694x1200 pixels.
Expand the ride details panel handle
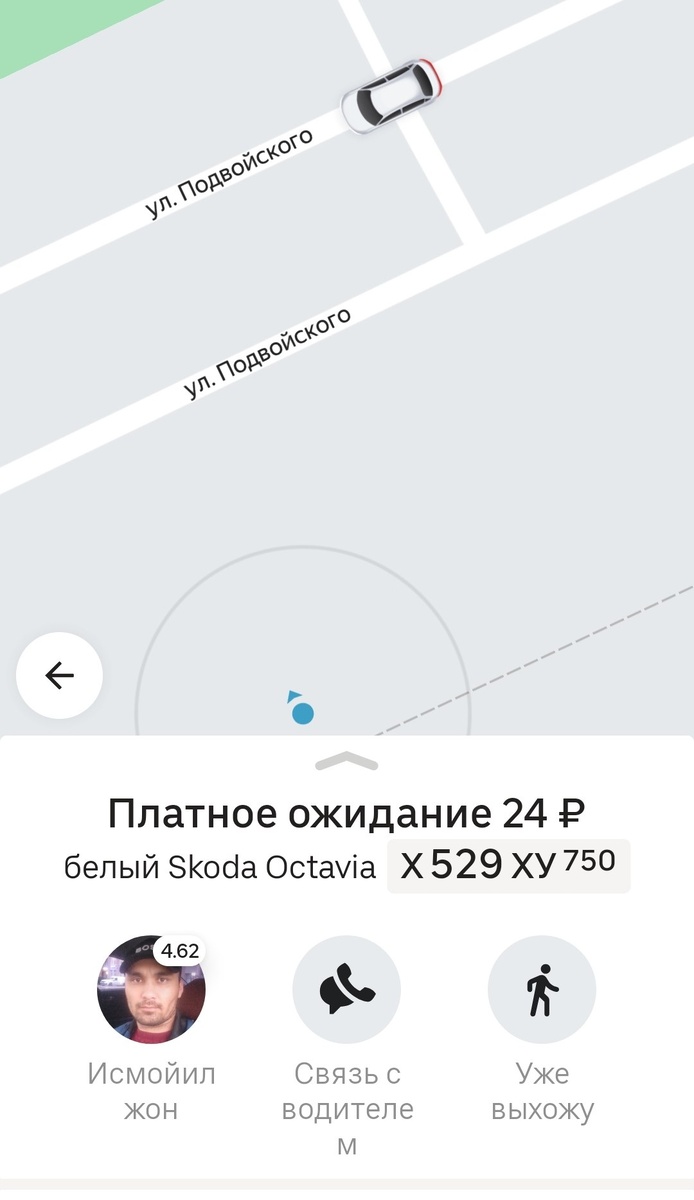[x=346, y=762]
